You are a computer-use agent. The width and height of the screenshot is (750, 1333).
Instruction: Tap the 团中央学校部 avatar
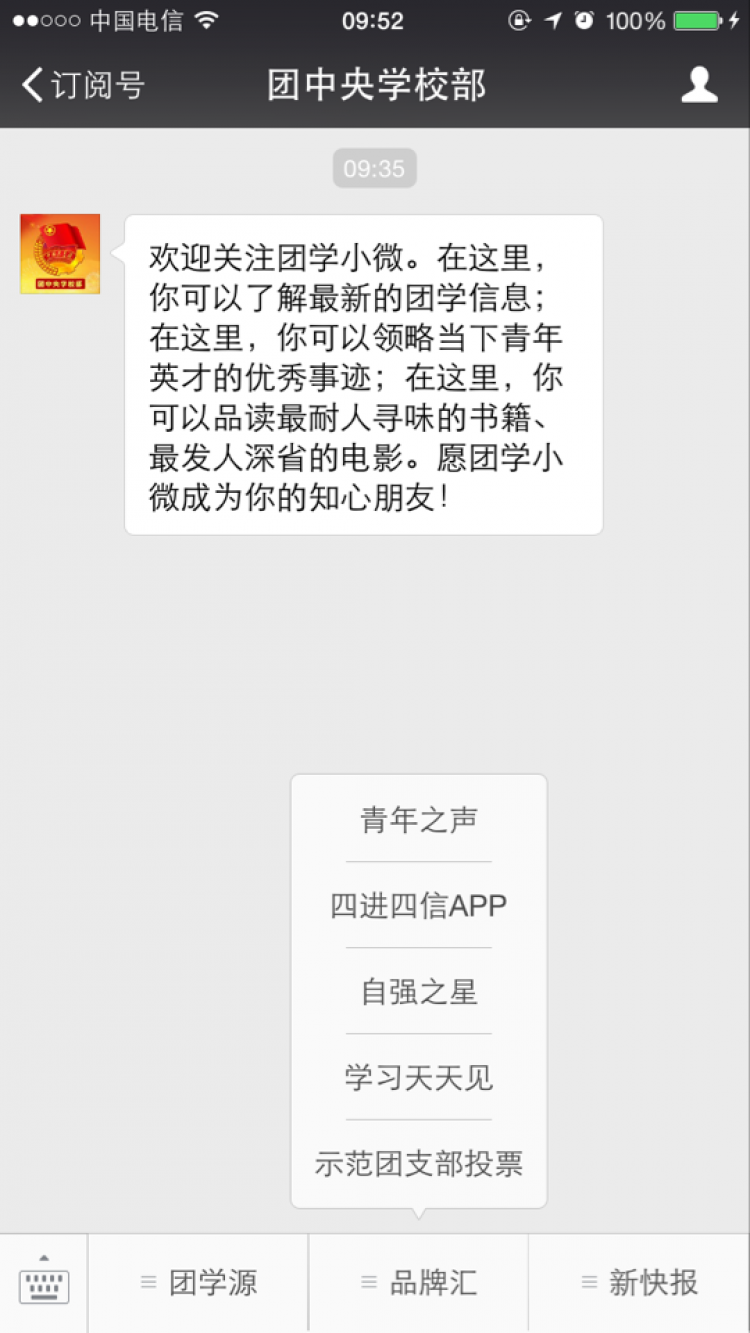(x=60, y=254)
